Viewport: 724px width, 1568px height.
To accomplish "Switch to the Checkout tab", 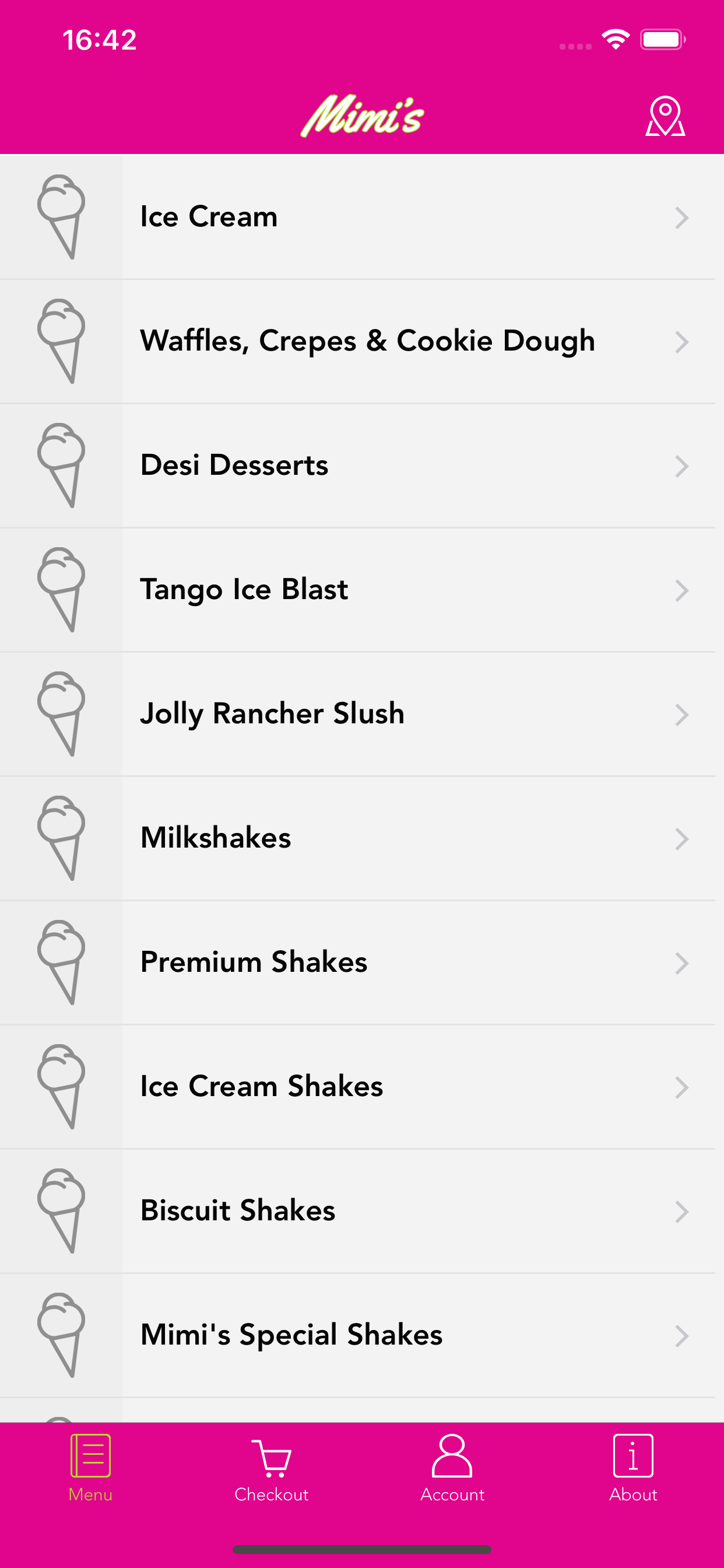I will click(x=271, y=1468).
